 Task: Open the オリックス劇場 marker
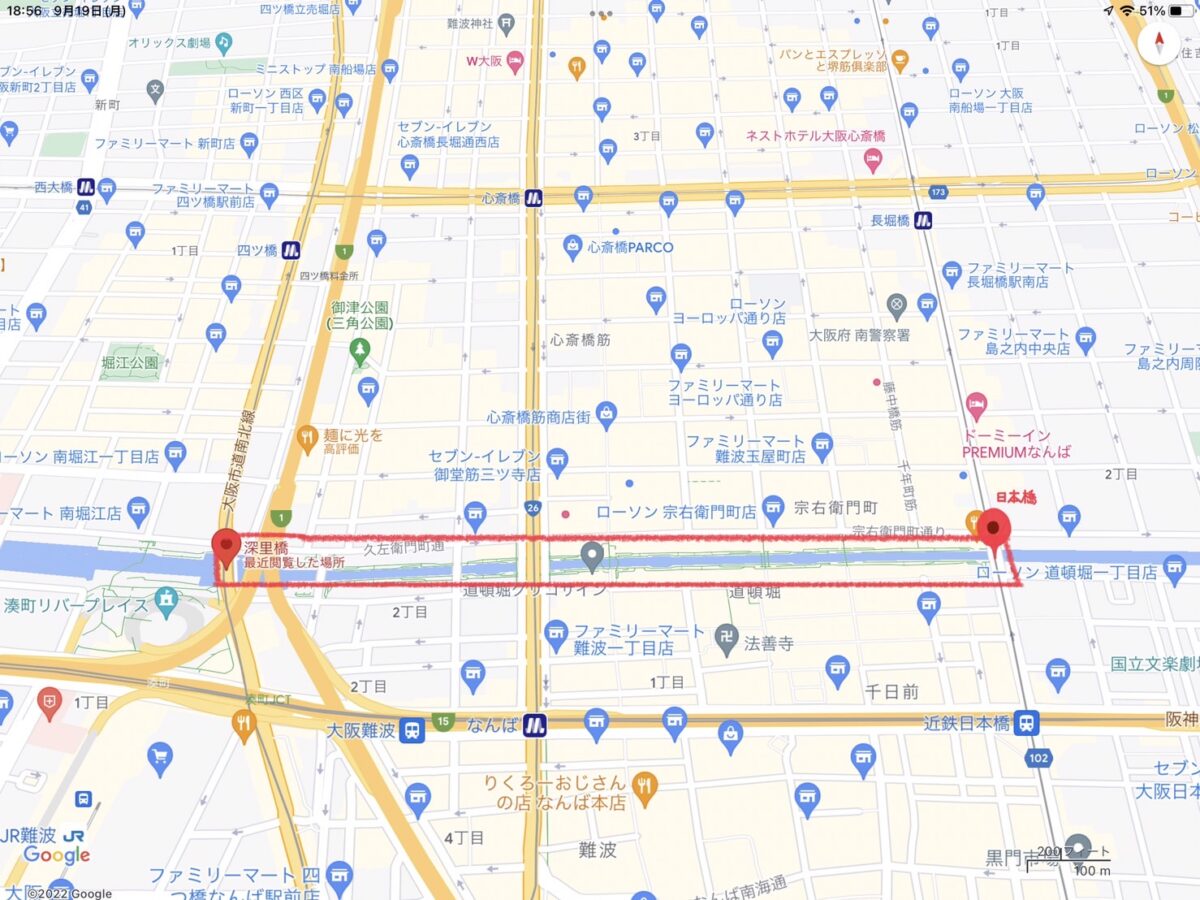point(224,43)
